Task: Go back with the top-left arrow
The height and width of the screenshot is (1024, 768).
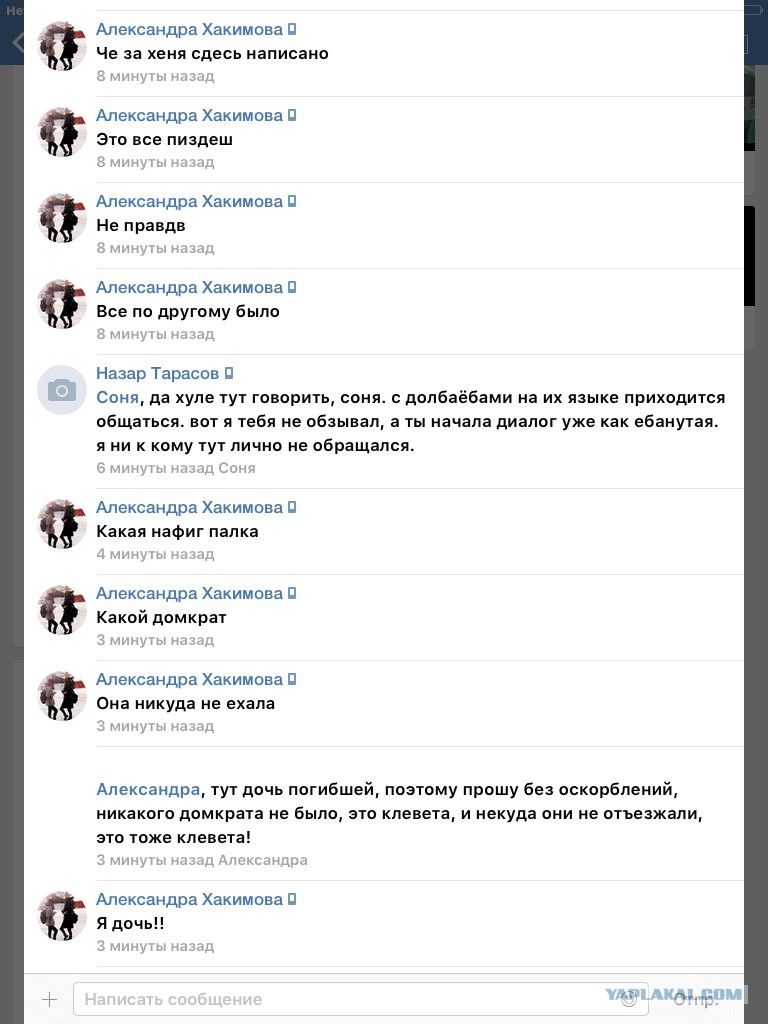Action: coord(17,43)
